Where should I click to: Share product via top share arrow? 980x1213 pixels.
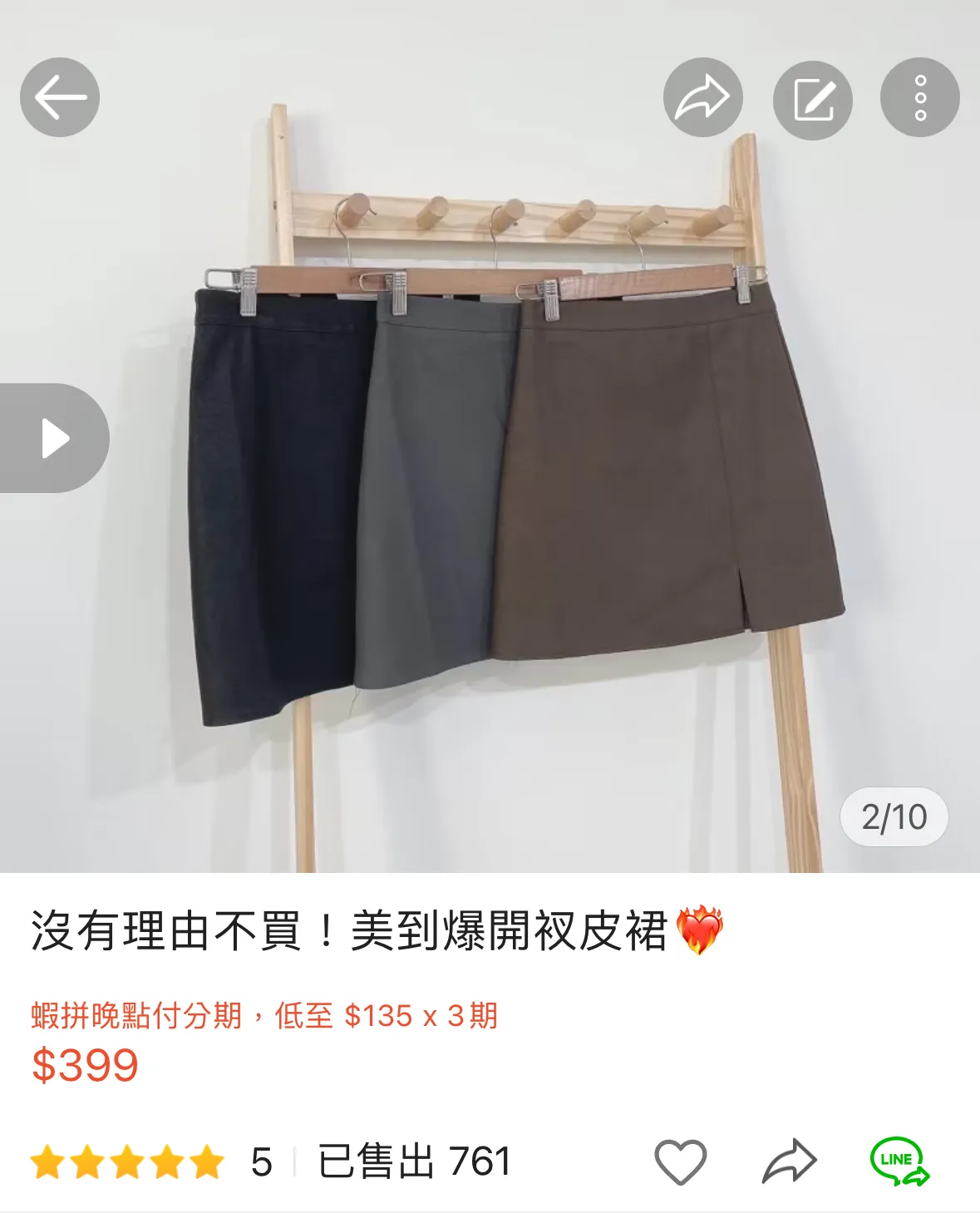(x=702, y=97)
